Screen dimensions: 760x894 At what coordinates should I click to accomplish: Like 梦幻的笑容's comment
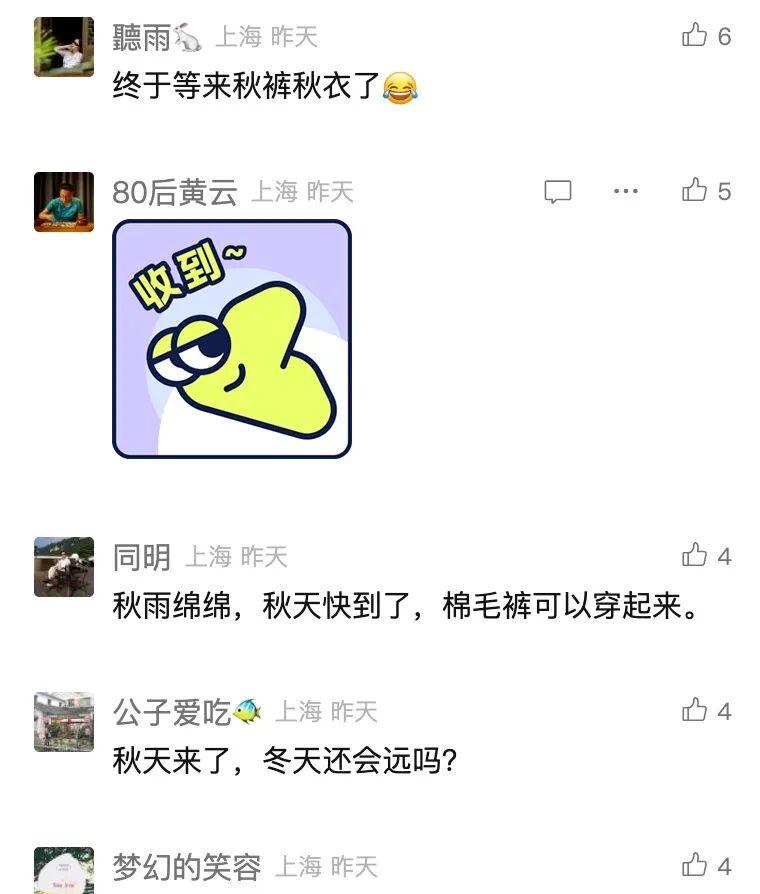[x=695, y=865]
